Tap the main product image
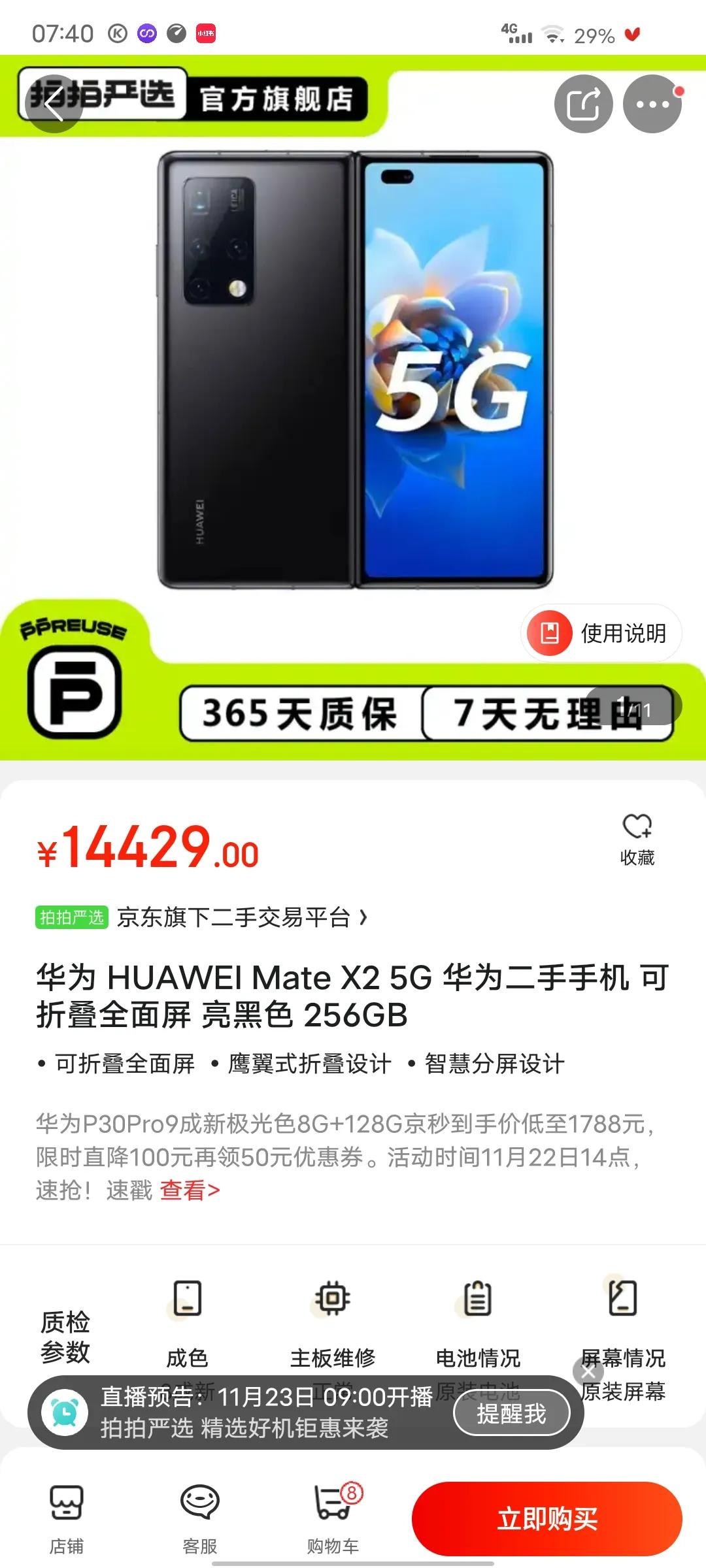This screenshot has width=706, height=1568. (x=353, y=366)
